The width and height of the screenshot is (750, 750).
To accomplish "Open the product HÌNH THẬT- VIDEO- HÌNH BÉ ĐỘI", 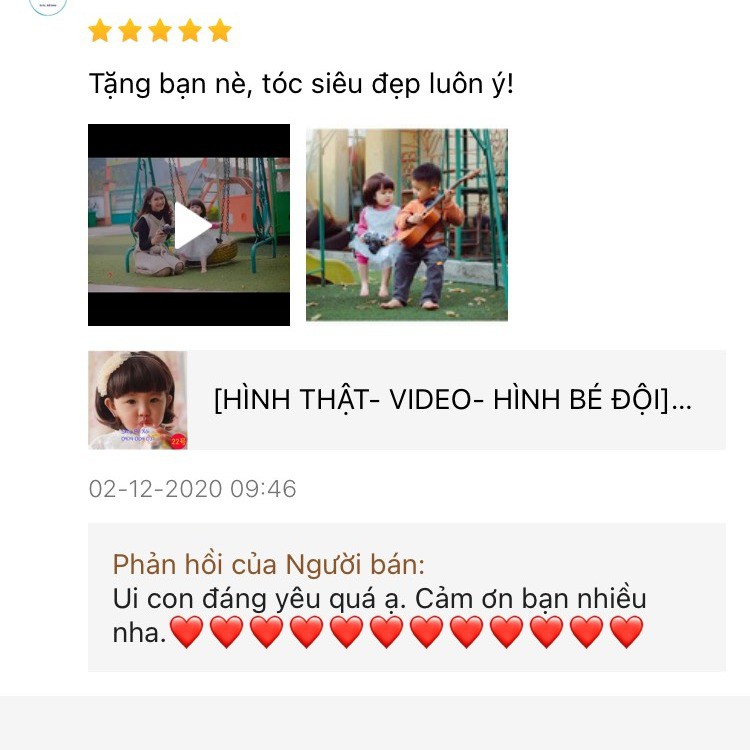I will (x=452, y=400).
